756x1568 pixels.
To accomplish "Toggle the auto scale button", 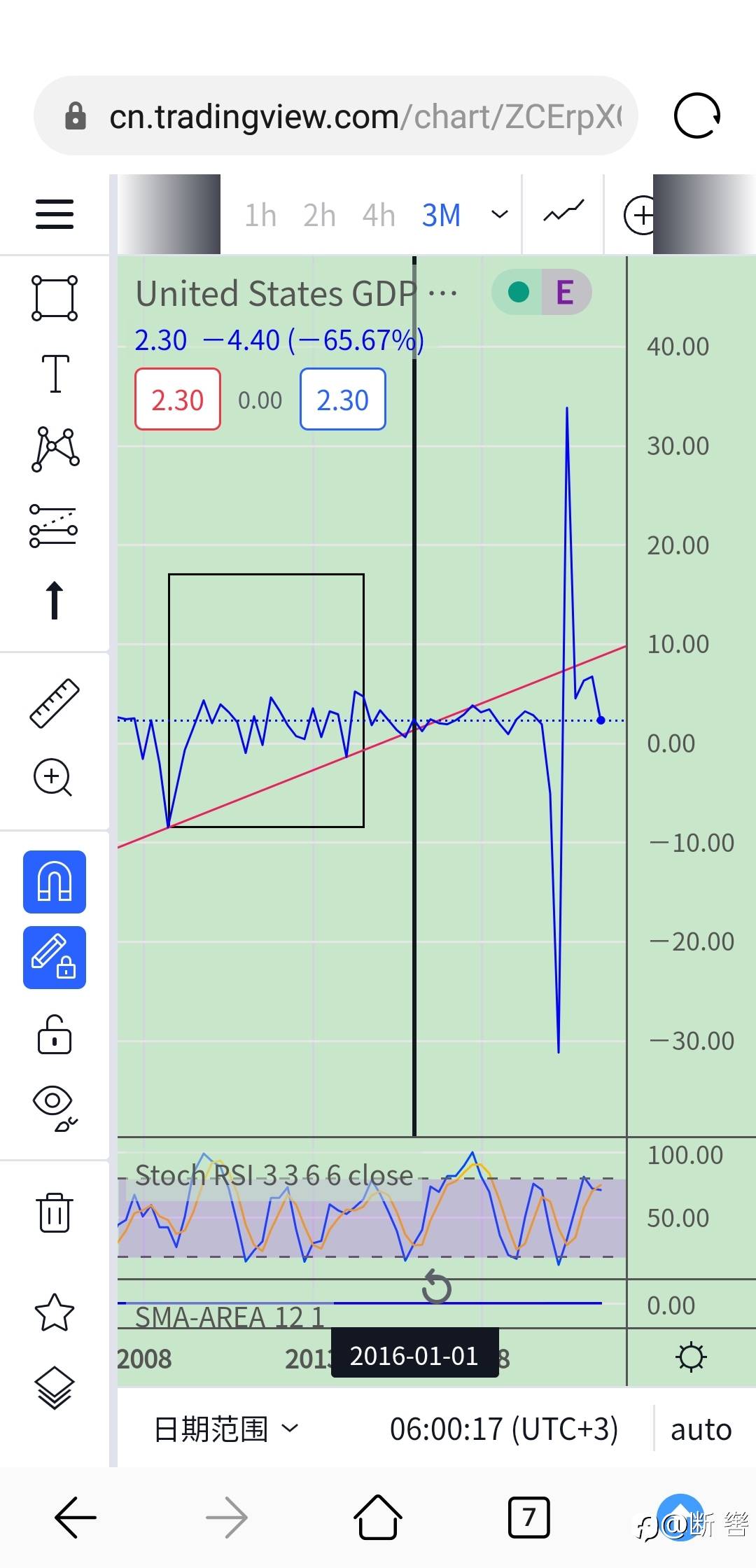I will tap(701, 1429).
